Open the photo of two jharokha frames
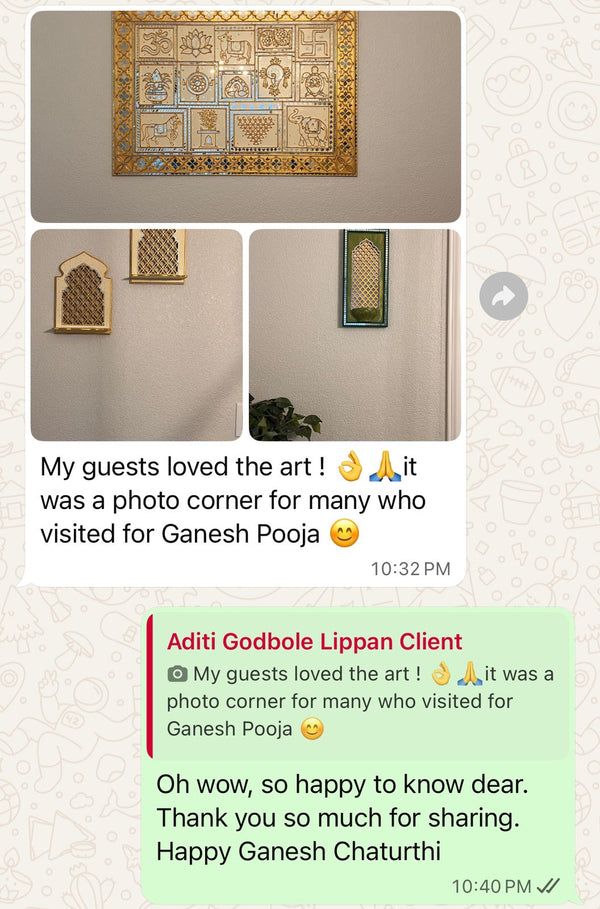The width and height of the screenshot is (600, 909). click(x=137, y=335)
